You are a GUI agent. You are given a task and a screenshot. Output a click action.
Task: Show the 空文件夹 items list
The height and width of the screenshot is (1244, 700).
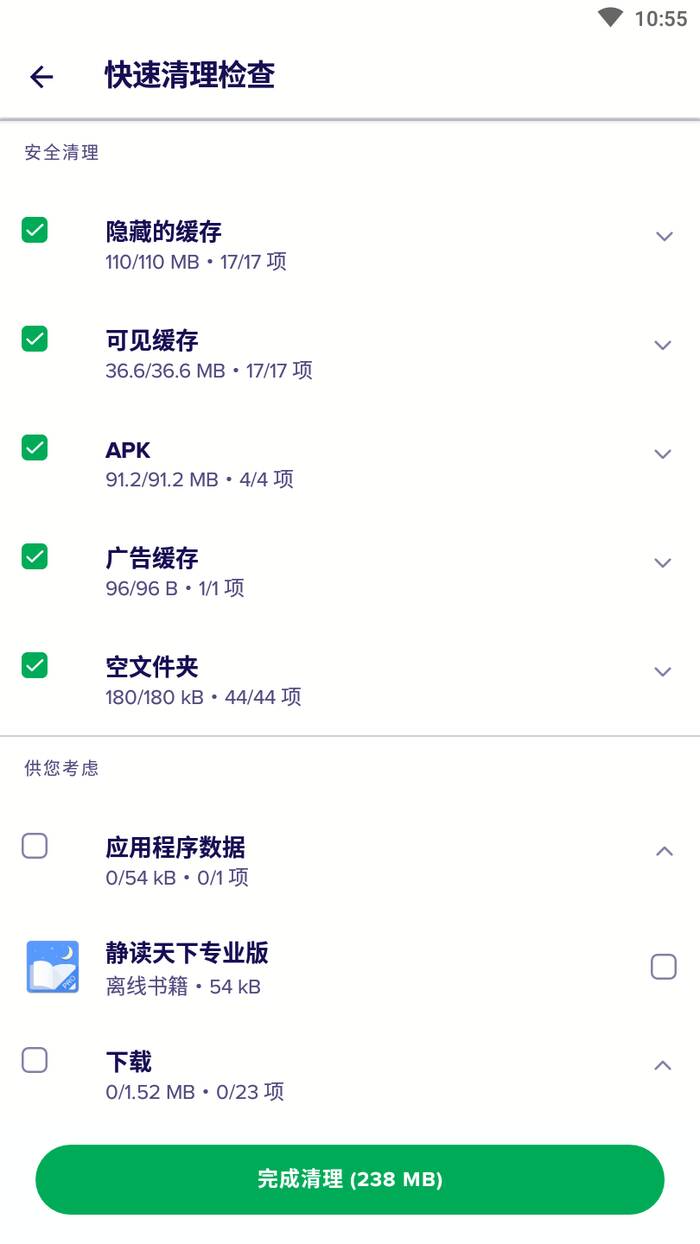(x=663, y=672)
